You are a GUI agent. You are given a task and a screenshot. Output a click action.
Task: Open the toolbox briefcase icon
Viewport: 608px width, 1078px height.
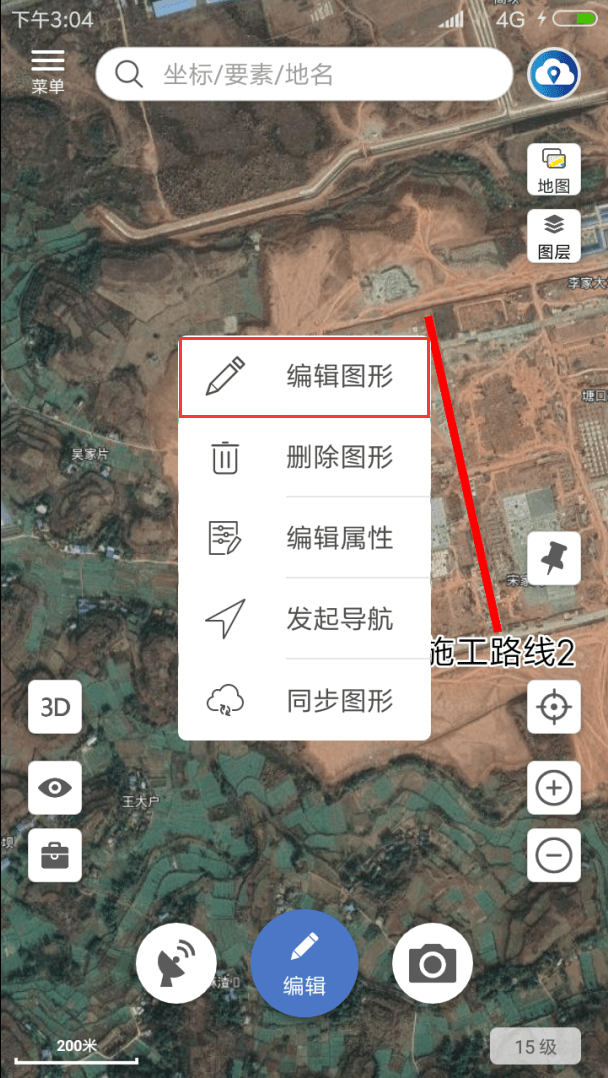(55, 855)
